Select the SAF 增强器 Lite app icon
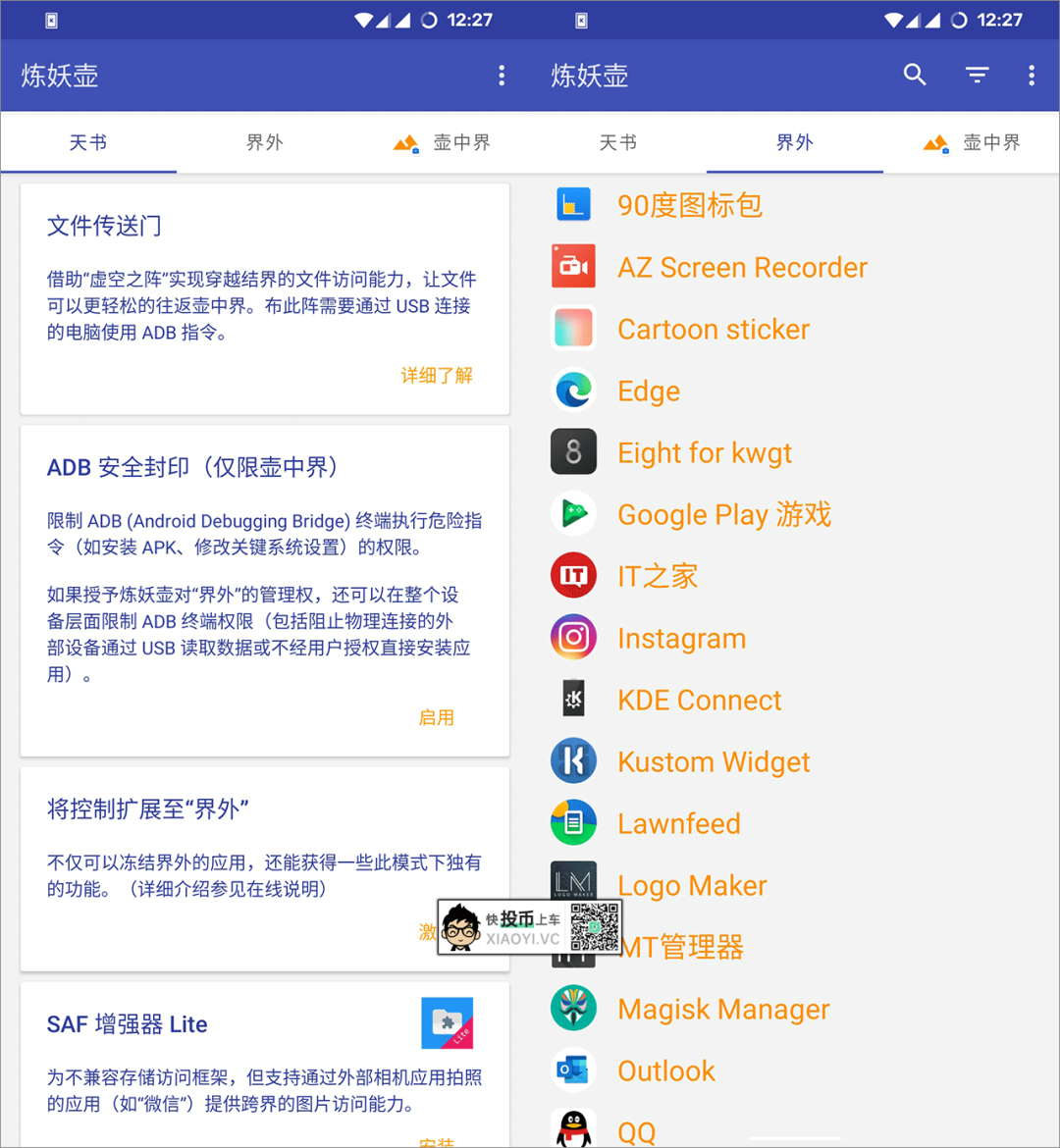1060x1148 pixels. click(x=448, y=1023)
